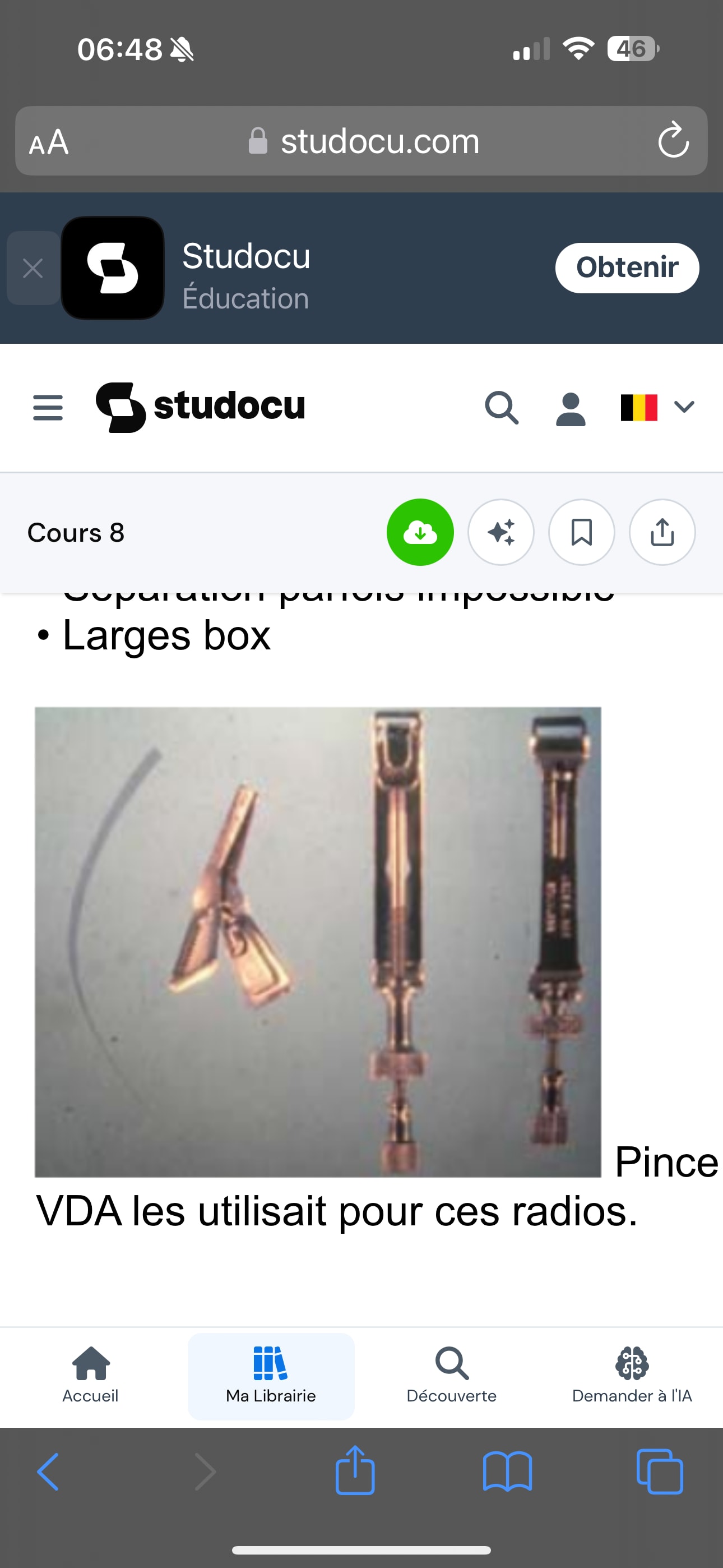Open the user profile icon
723x1568 pixels.
coord(570,408)
